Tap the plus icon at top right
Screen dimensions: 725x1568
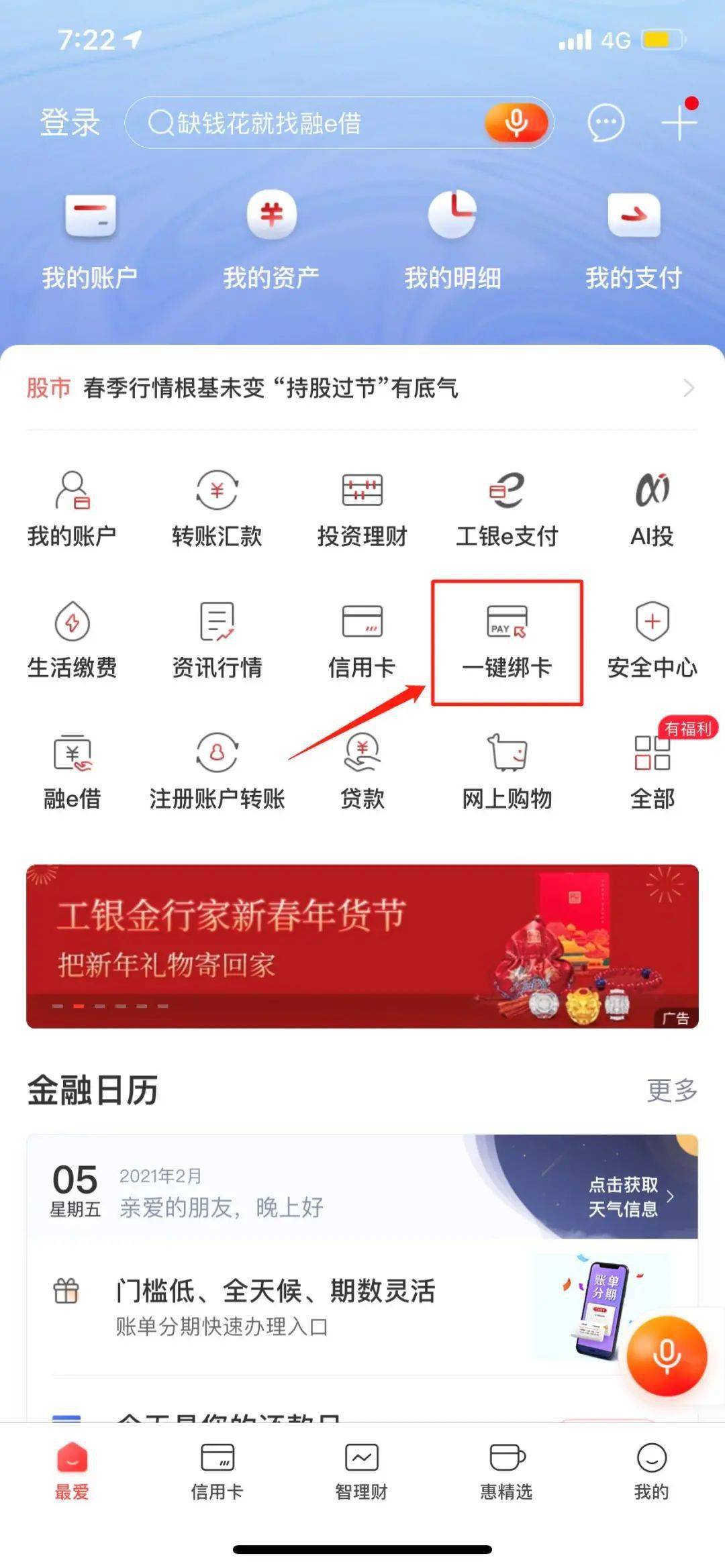coord(679,123)
